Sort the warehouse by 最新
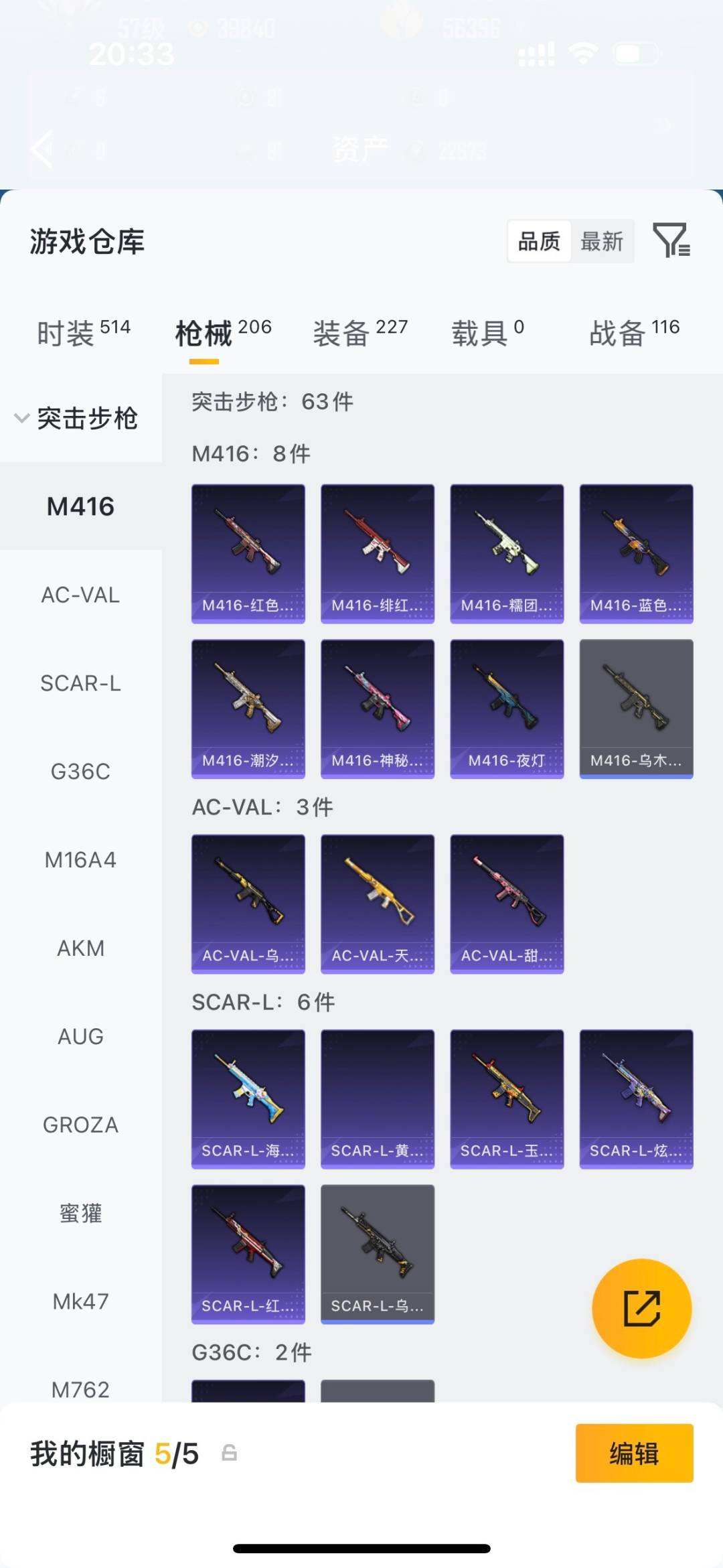The image size is (723, 1568). point(602,241)
